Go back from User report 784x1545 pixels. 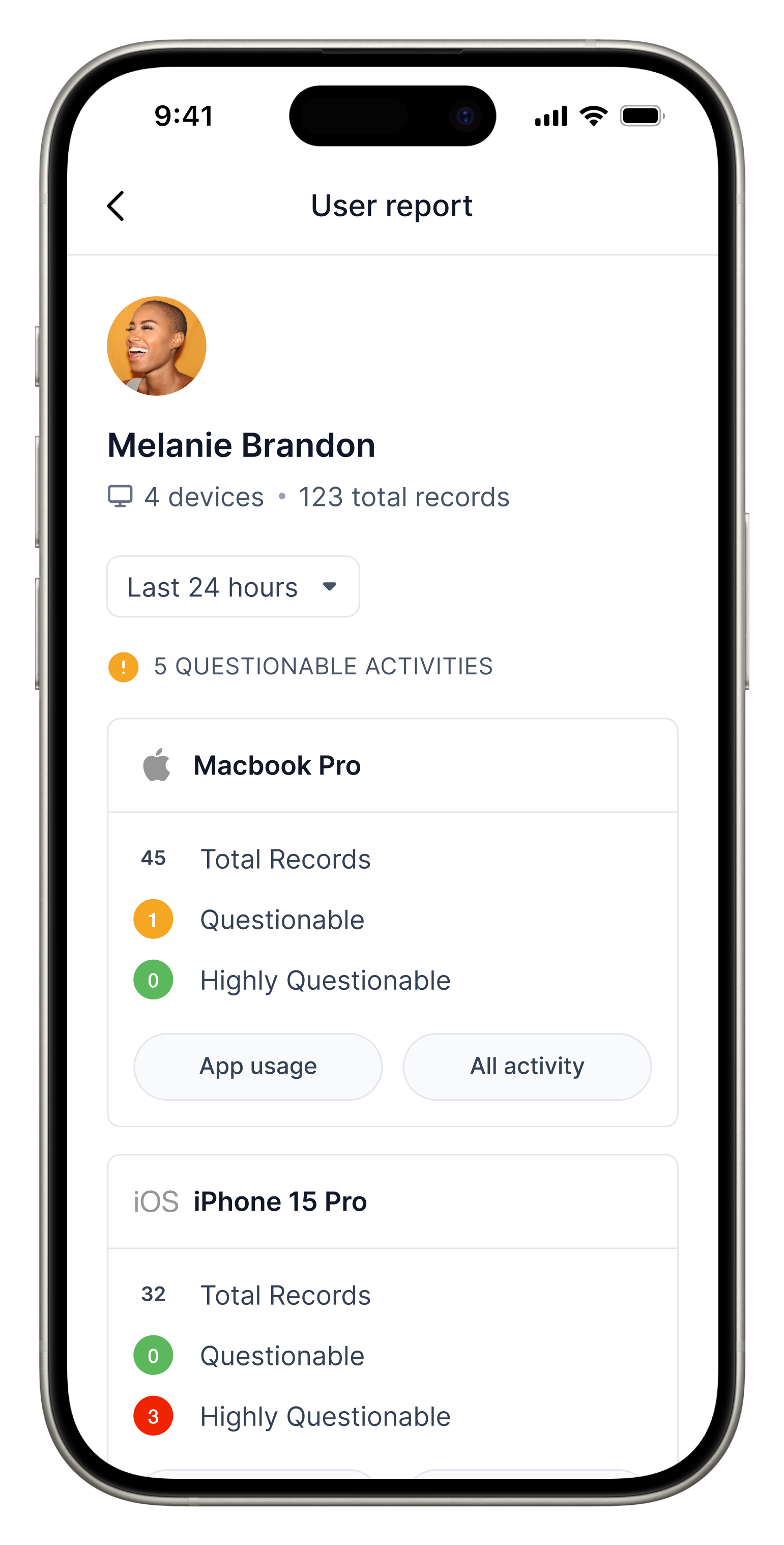(x=115, y=206)
